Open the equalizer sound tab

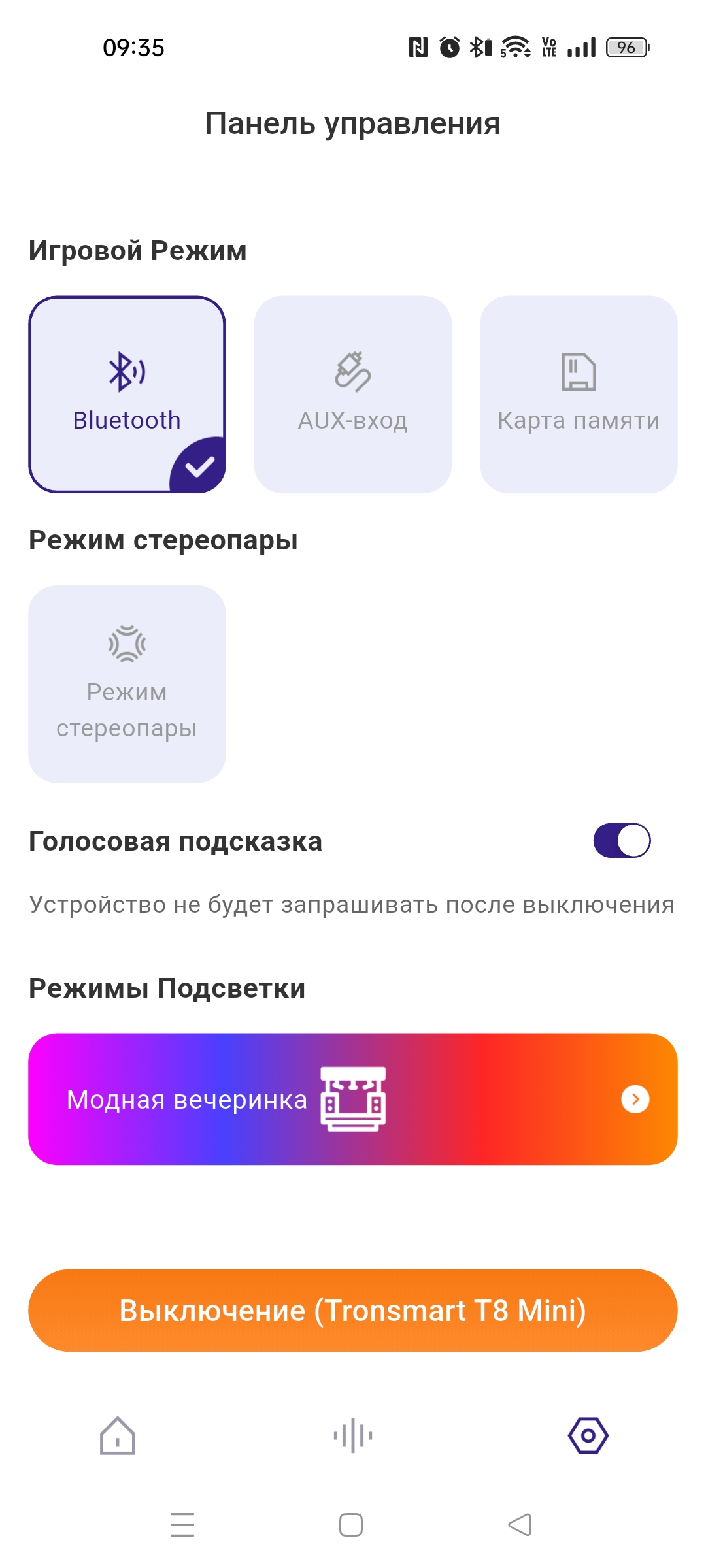(352, 1435)
